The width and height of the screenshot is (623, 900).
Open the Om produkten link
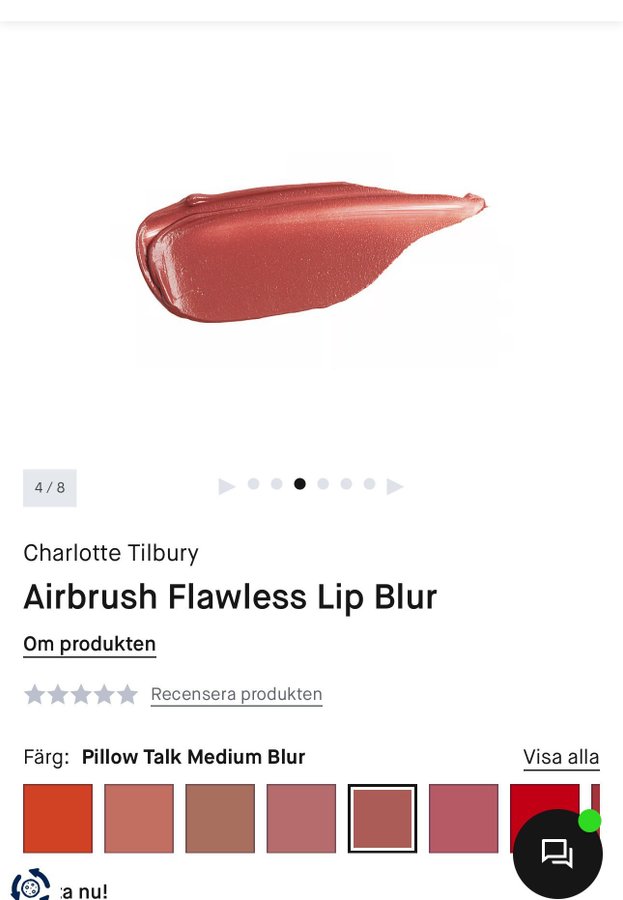(89, 644)
